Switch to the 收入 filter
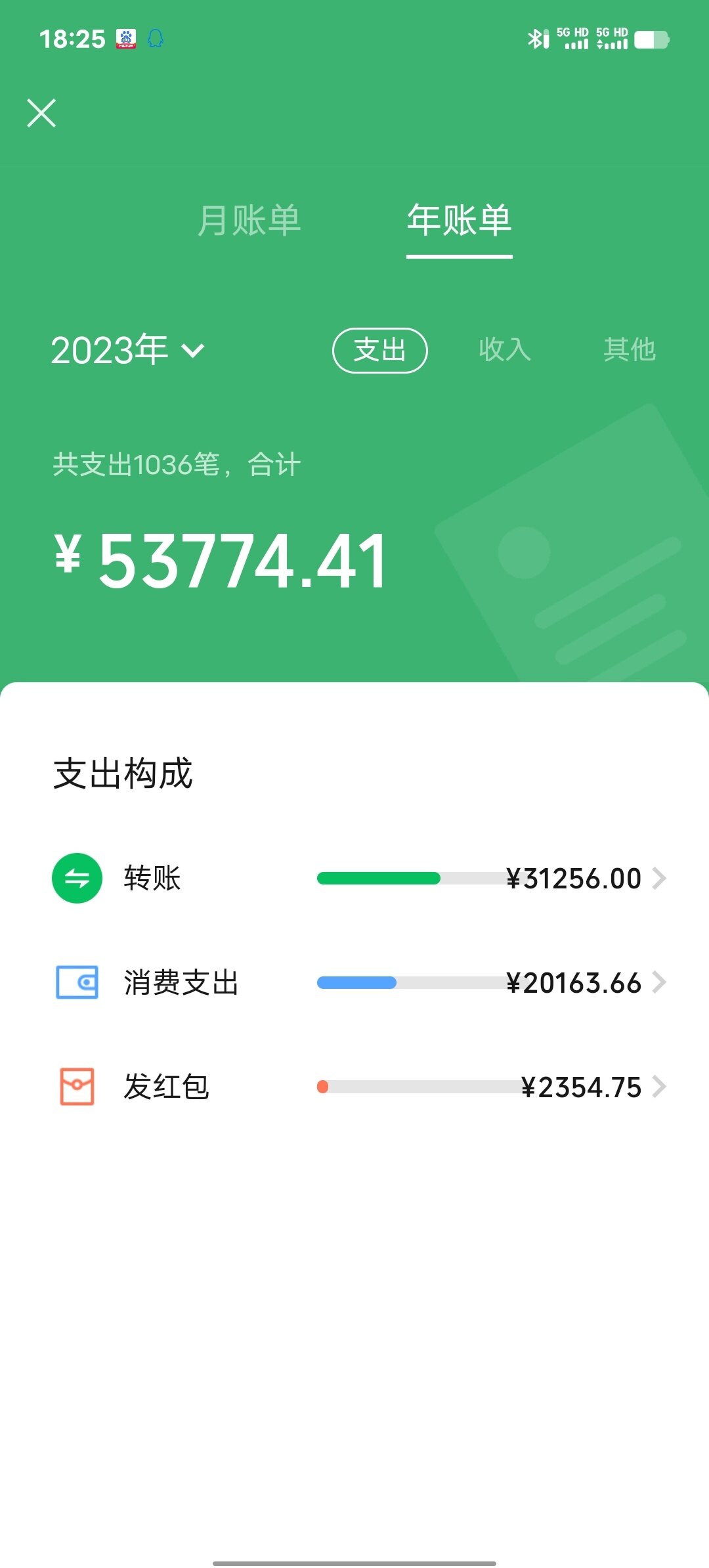 pyautogui.click(x=504, y=350)
